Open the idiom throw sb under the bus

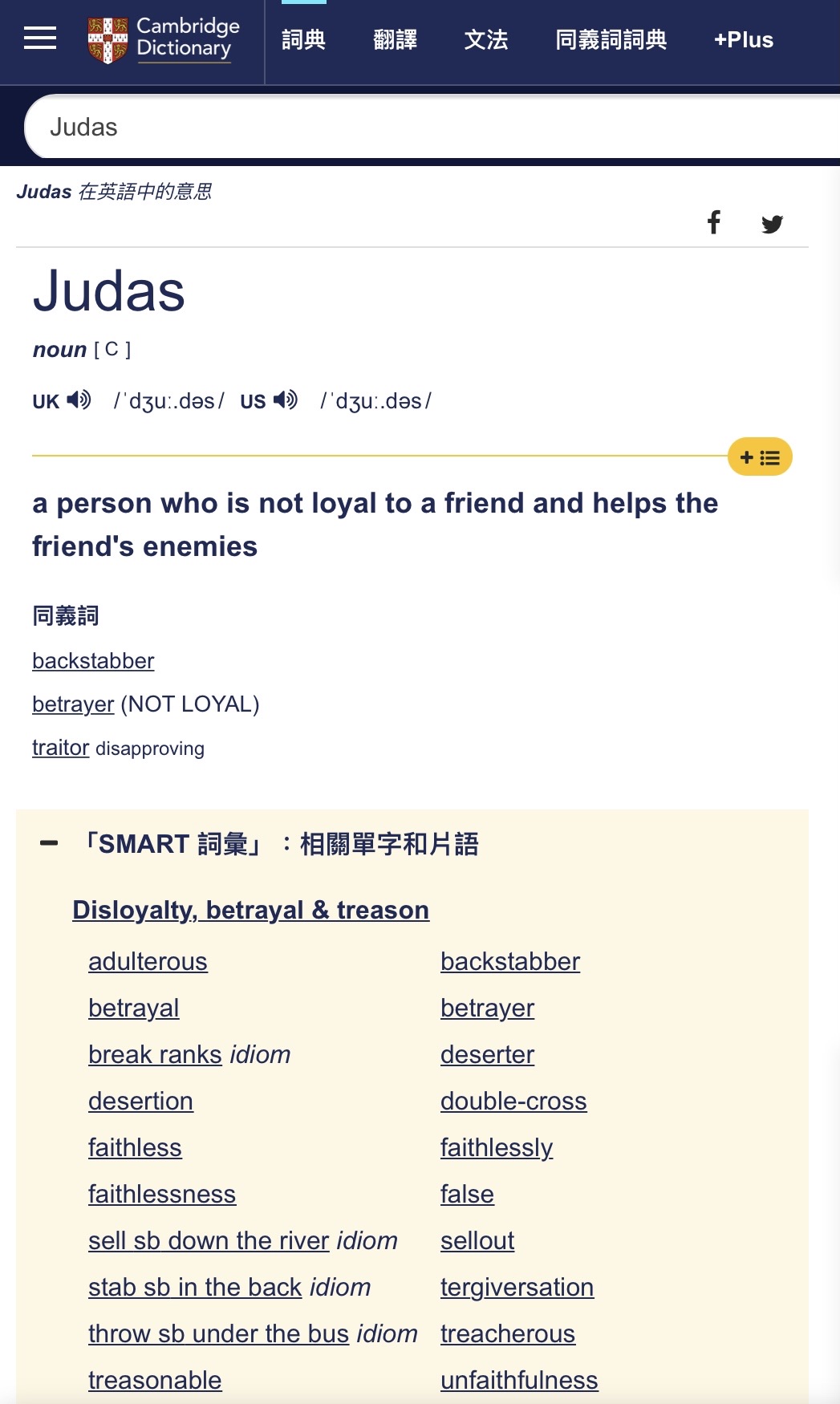pyautogui.click(x=218, y=1333)
